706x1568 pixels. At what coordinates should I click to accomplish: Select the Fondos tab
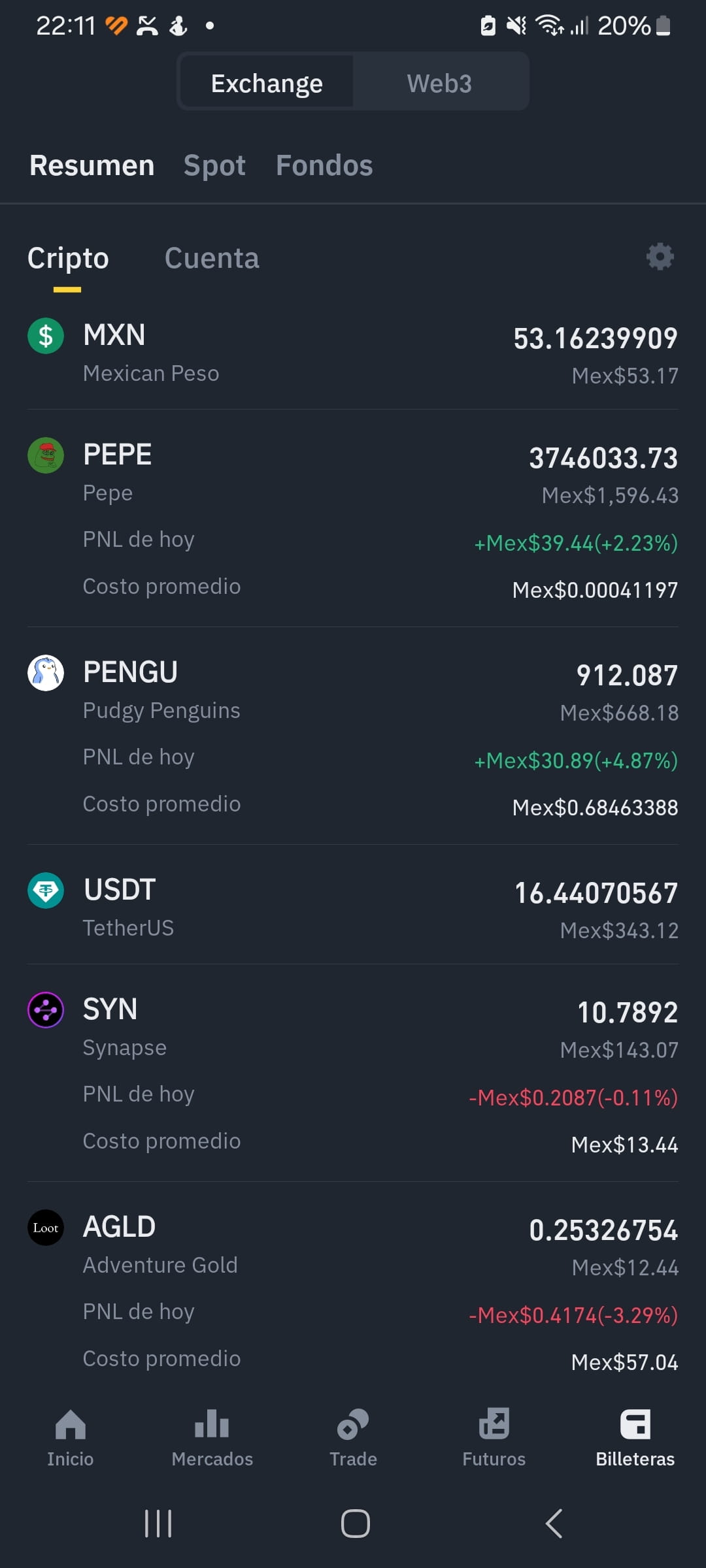[324, 165]
